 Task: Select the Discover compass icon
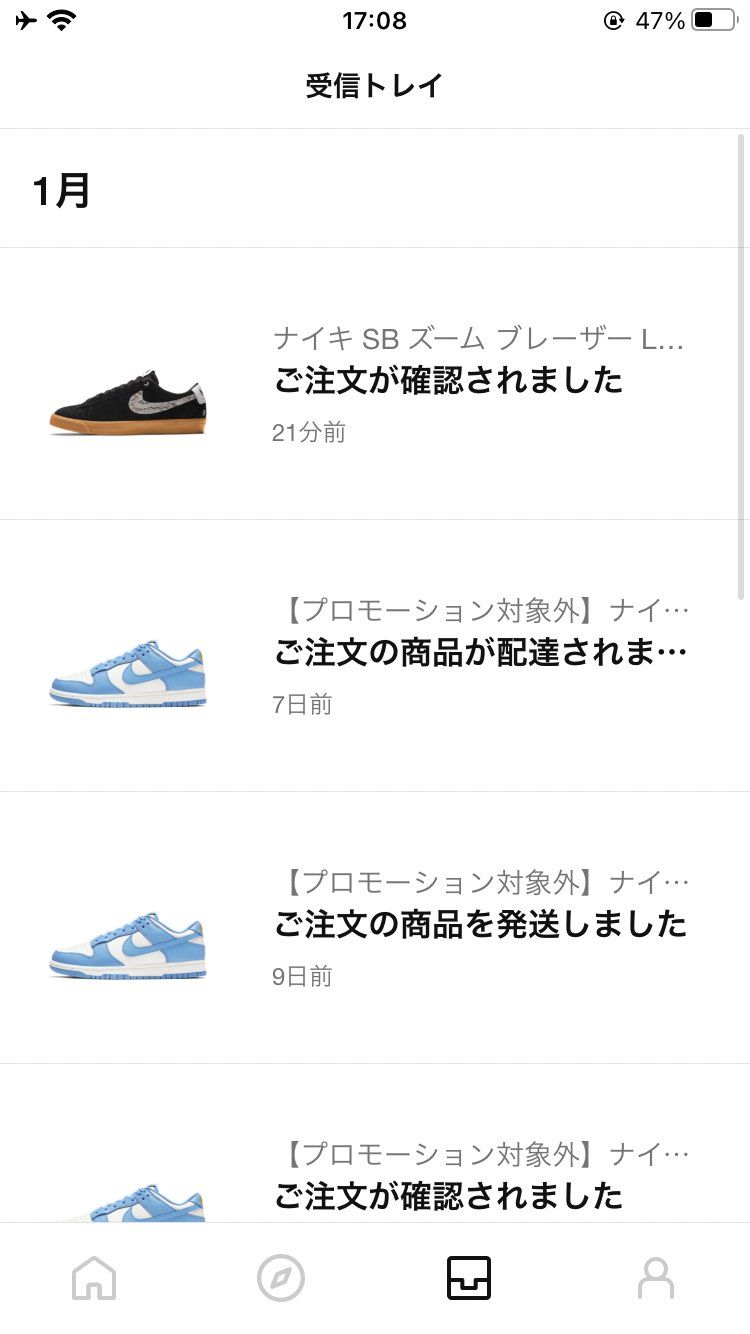point(281,1277)
